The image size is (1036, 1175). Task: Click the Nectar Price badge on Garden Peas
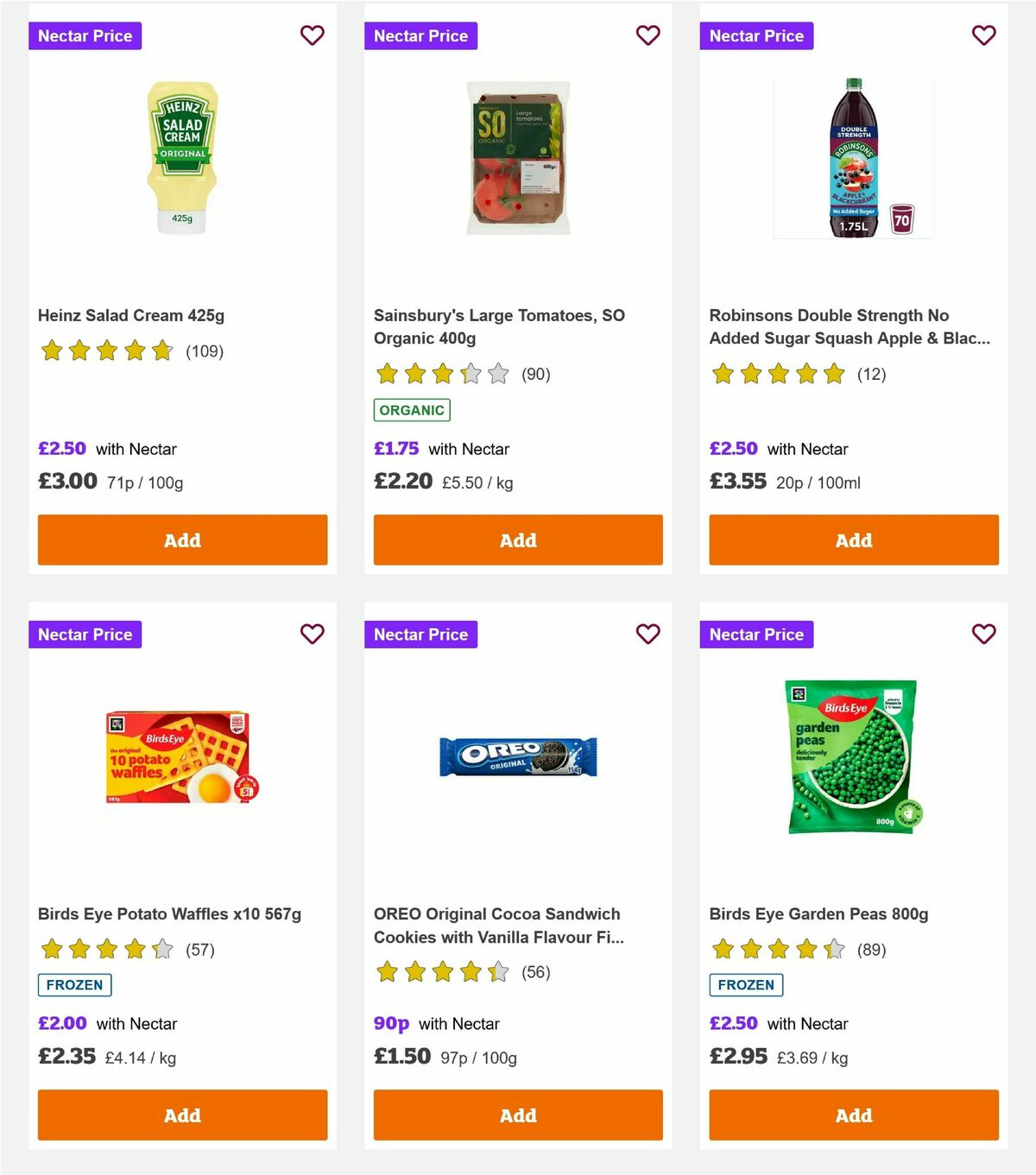pos(756,634)
